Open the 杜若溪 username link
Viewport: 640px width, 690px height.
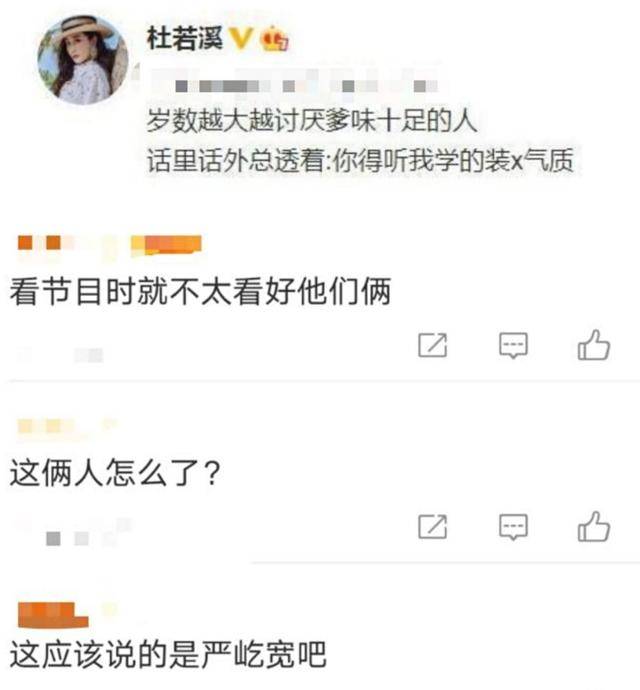point(183,38)
